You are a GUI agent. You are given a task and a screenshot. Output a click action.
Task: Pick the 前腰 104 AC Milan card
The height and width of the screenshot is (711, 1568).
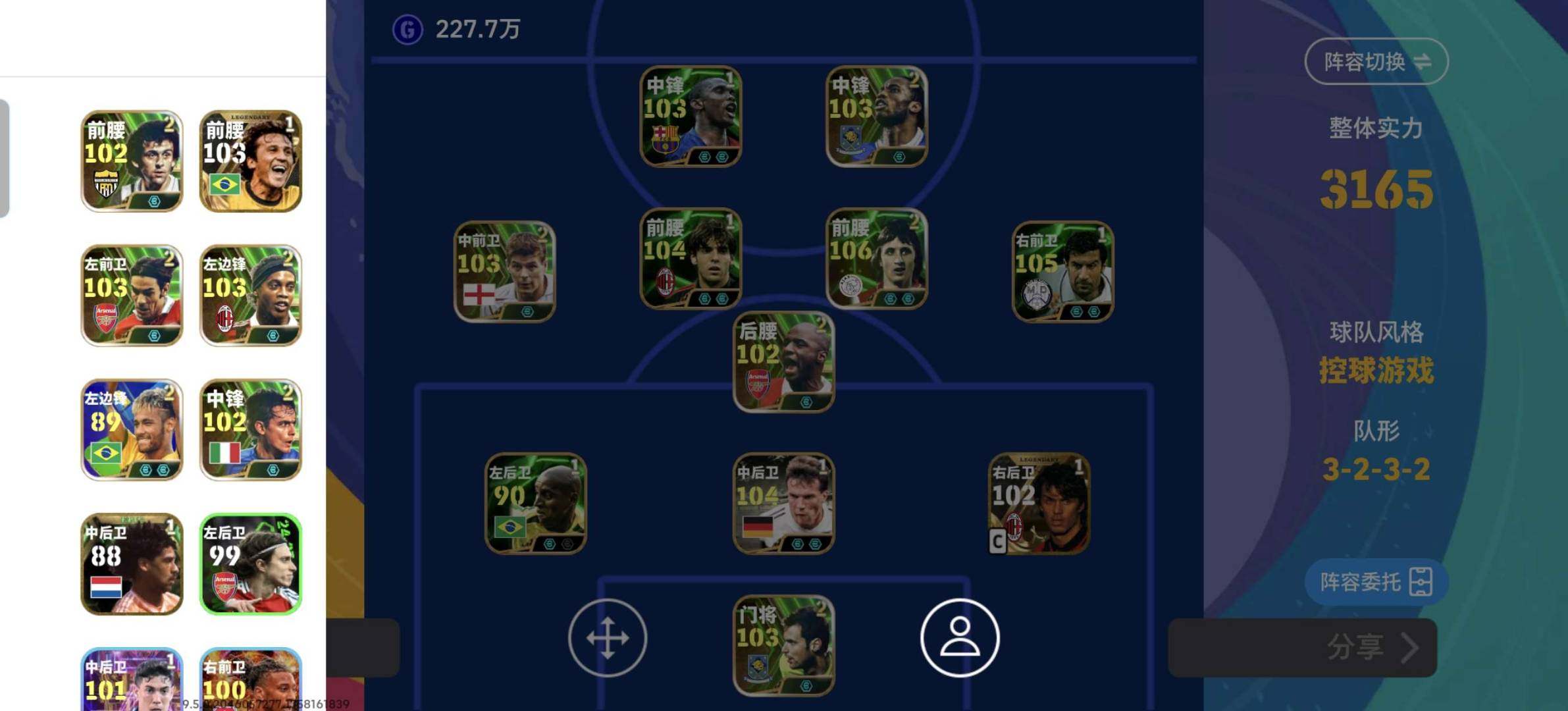click(x=691, y=259)
